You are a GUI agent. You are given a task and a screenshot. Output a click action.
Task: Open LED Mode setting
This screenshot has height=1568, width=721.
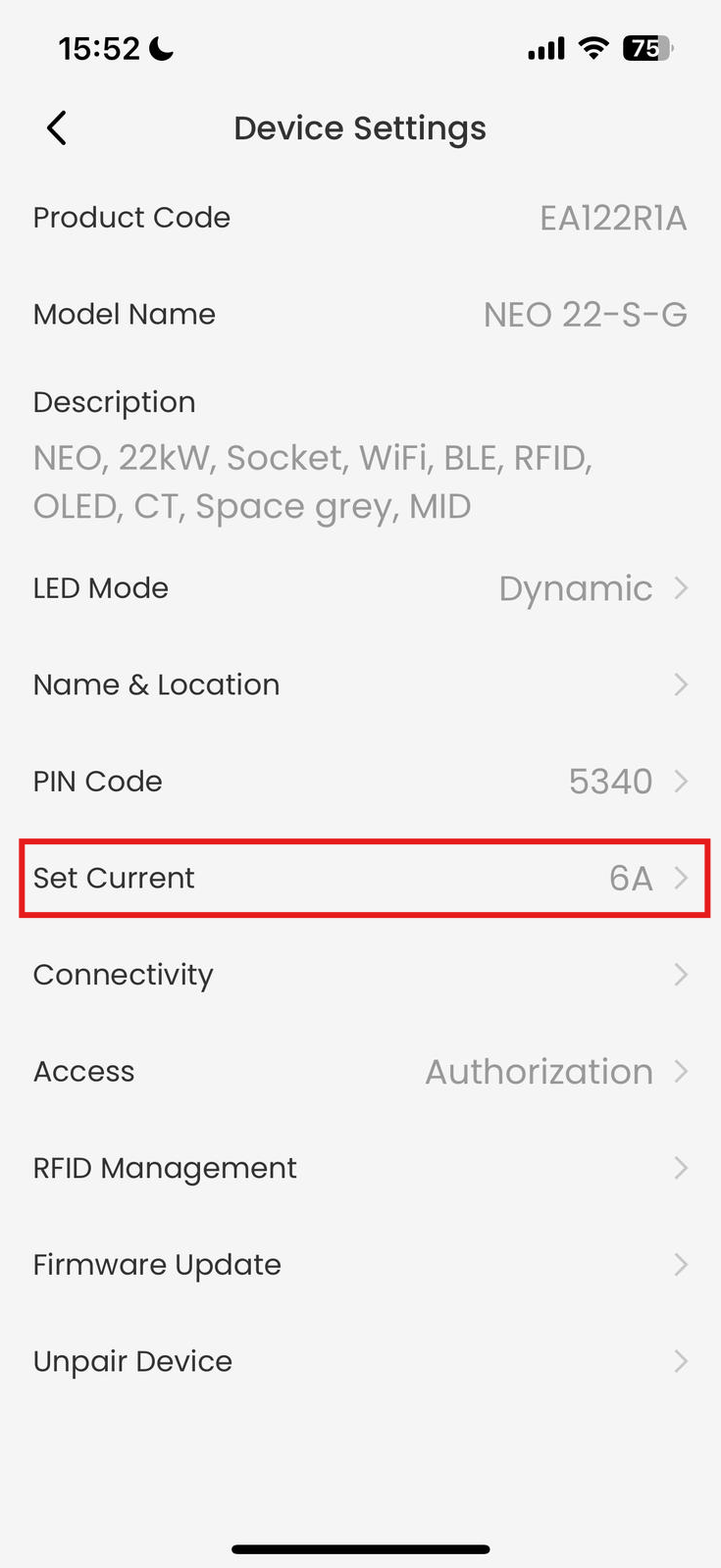tap(360, 588)
